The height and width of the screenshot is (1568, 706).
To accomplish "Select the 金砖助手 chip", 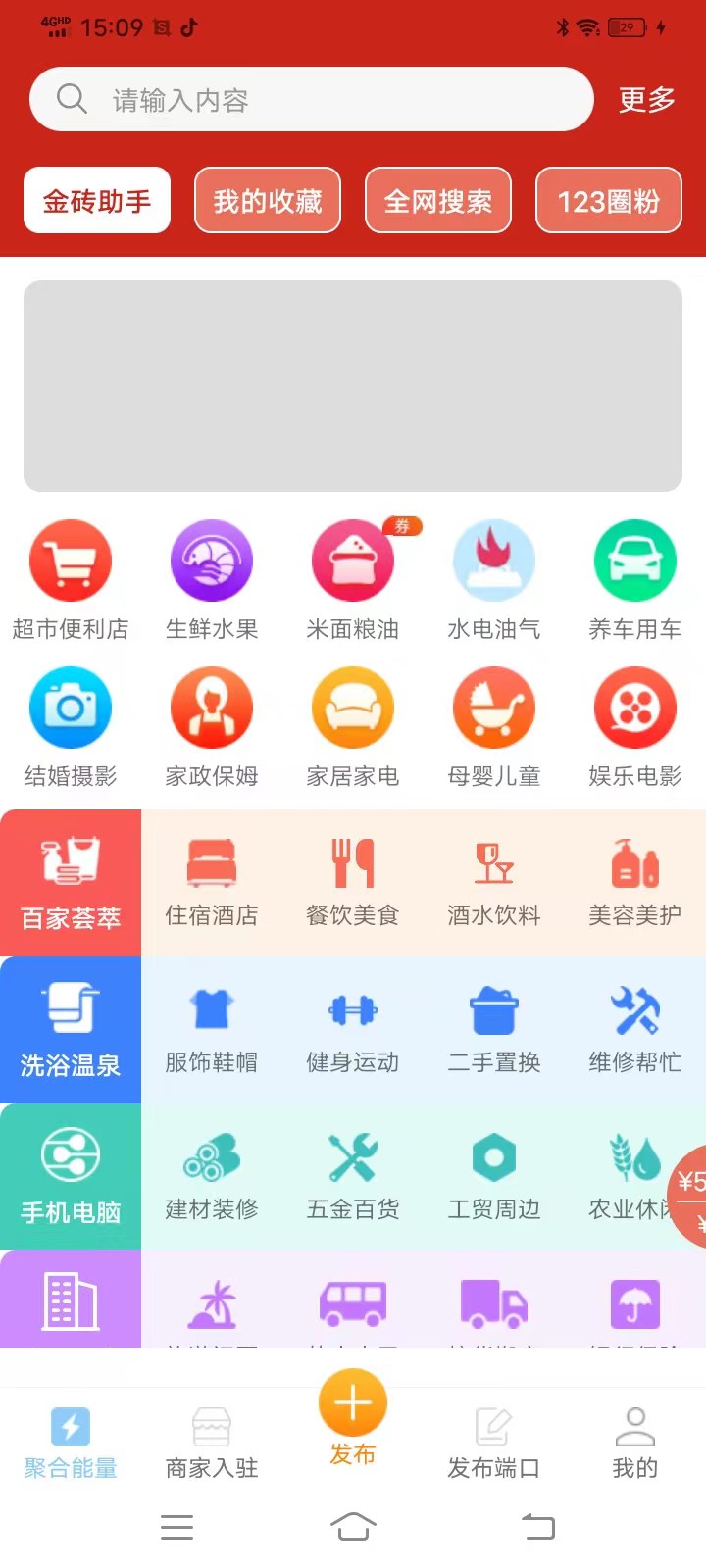I will coord(97,201).
